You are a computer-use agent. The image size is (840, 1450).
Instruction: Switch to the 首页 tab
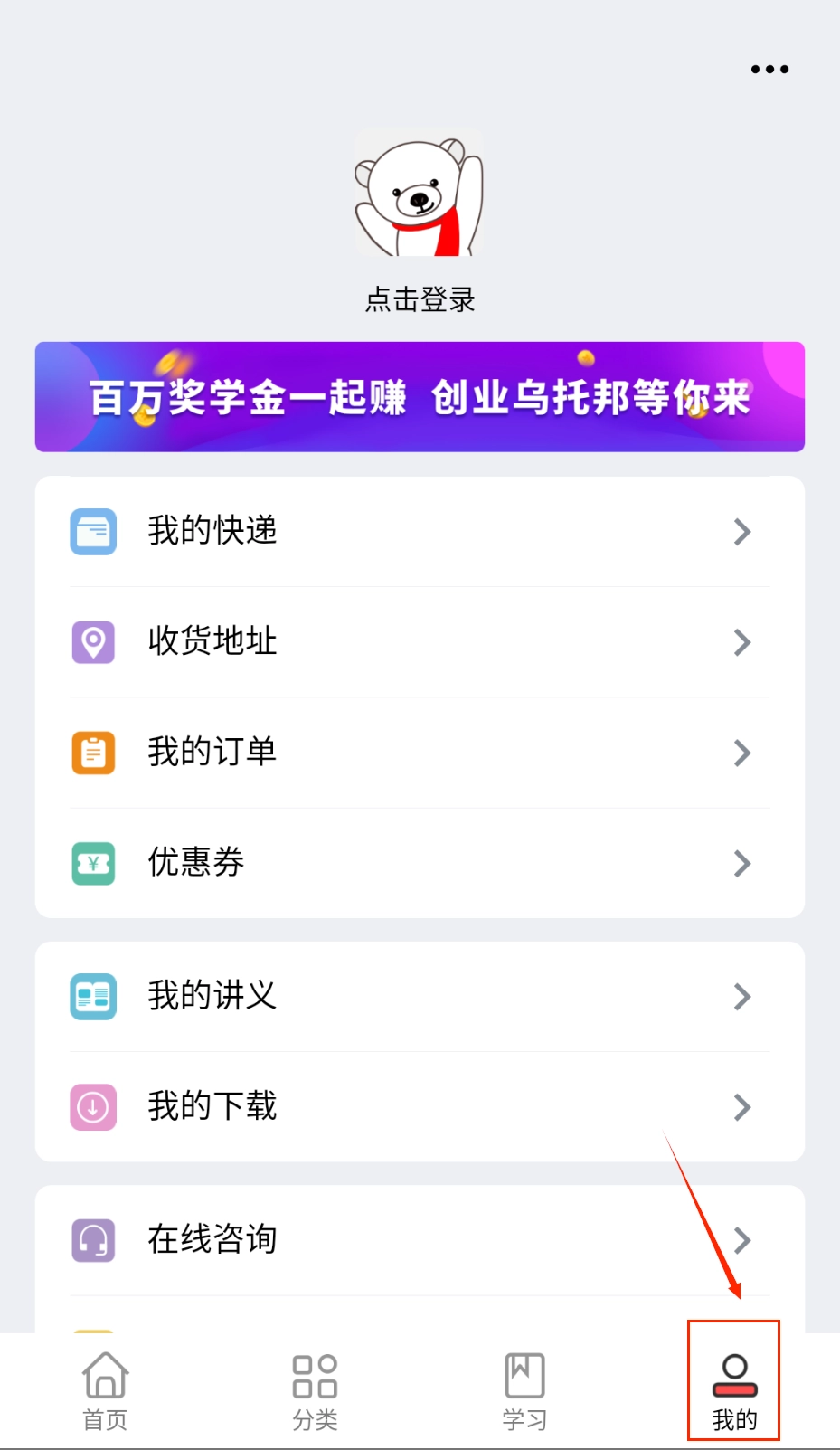[105, 1391]
